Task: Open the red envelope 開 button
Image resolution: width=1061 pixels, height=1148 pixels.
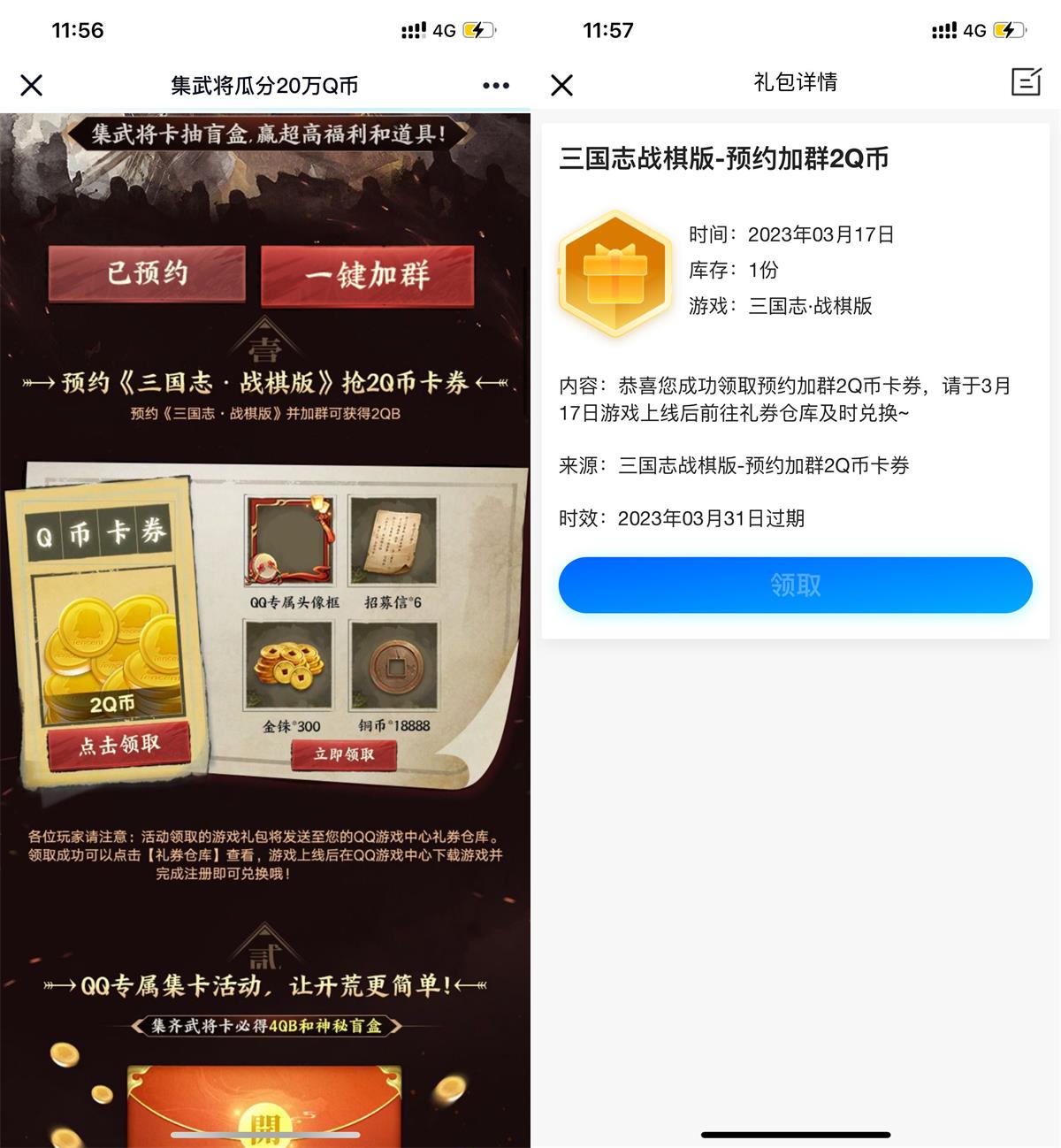Action: 264,1125
